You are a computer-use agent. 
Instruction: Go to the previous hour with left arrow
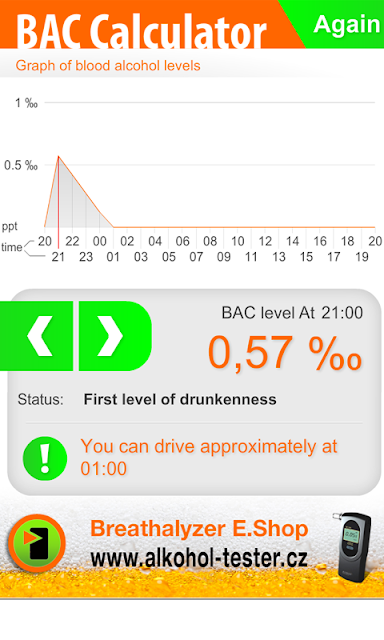37,336
